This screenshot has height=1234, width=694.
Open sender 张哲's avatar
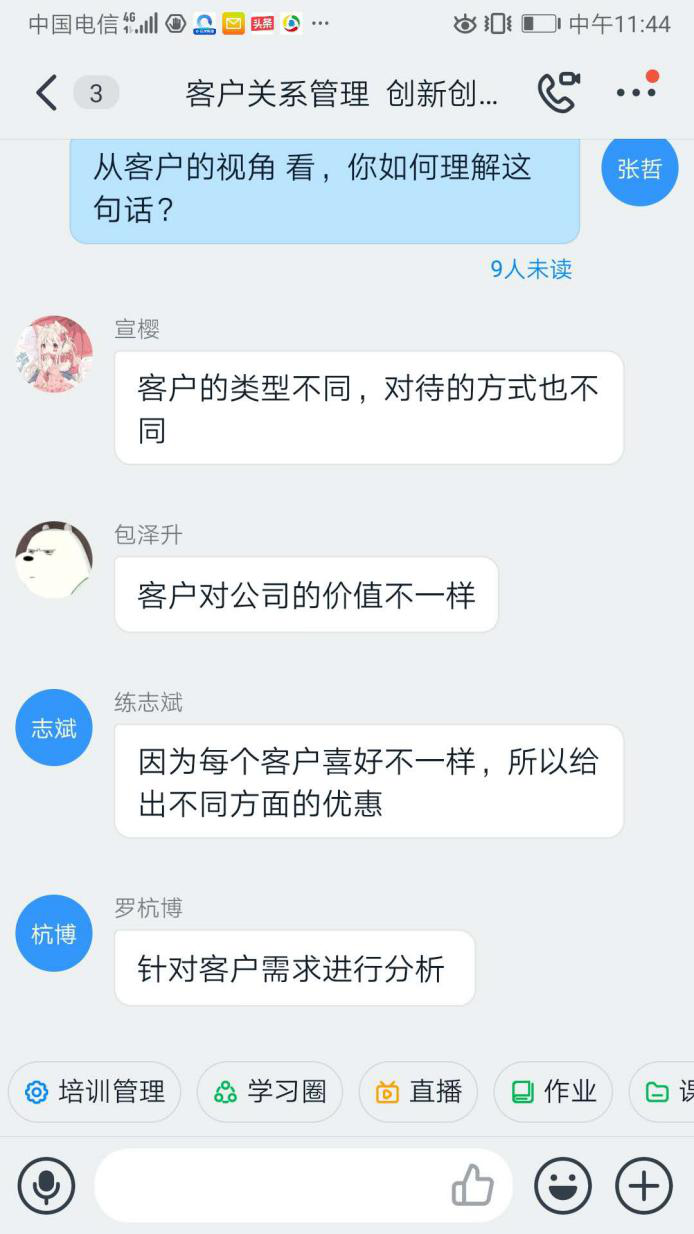[640, 168]
